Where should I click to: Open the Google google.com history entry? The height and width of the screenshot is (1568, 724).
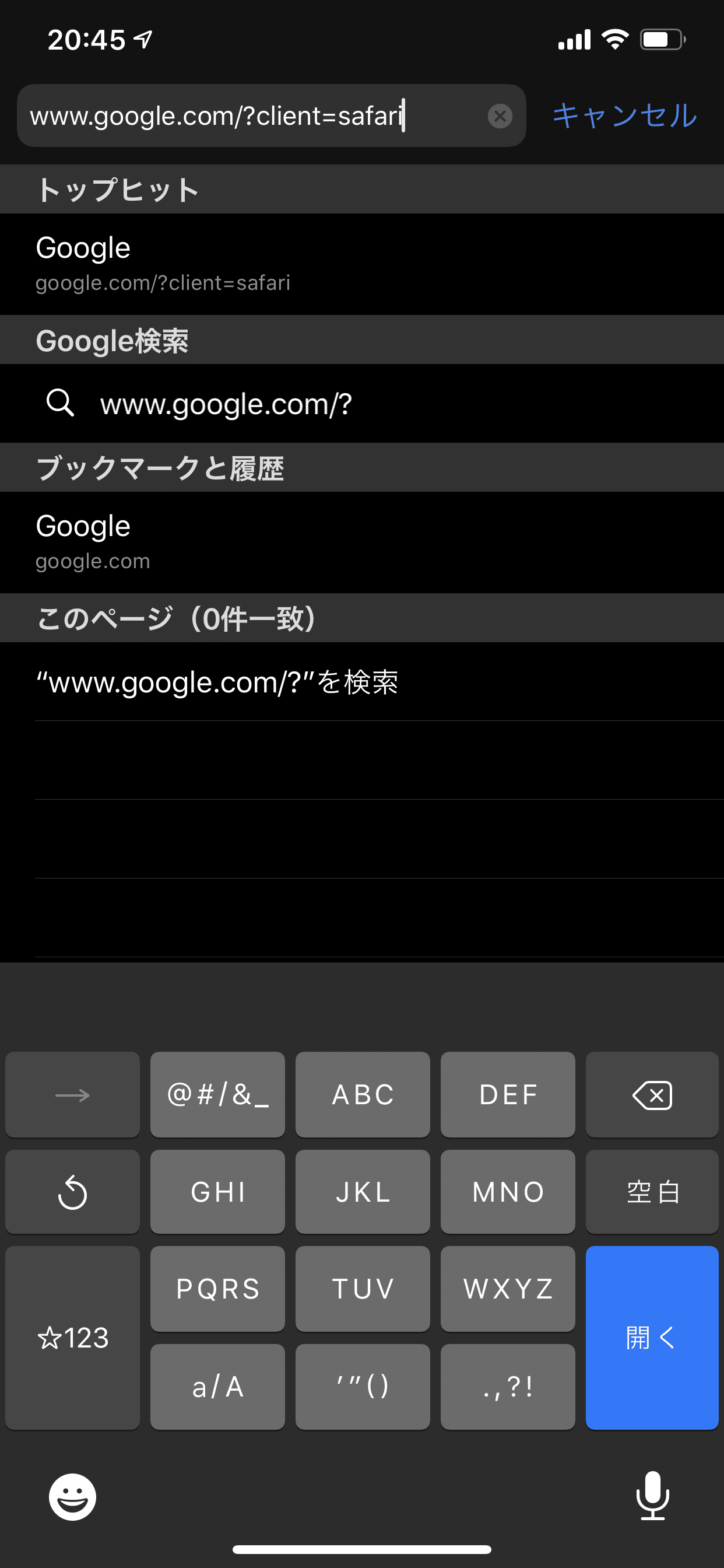362,542
